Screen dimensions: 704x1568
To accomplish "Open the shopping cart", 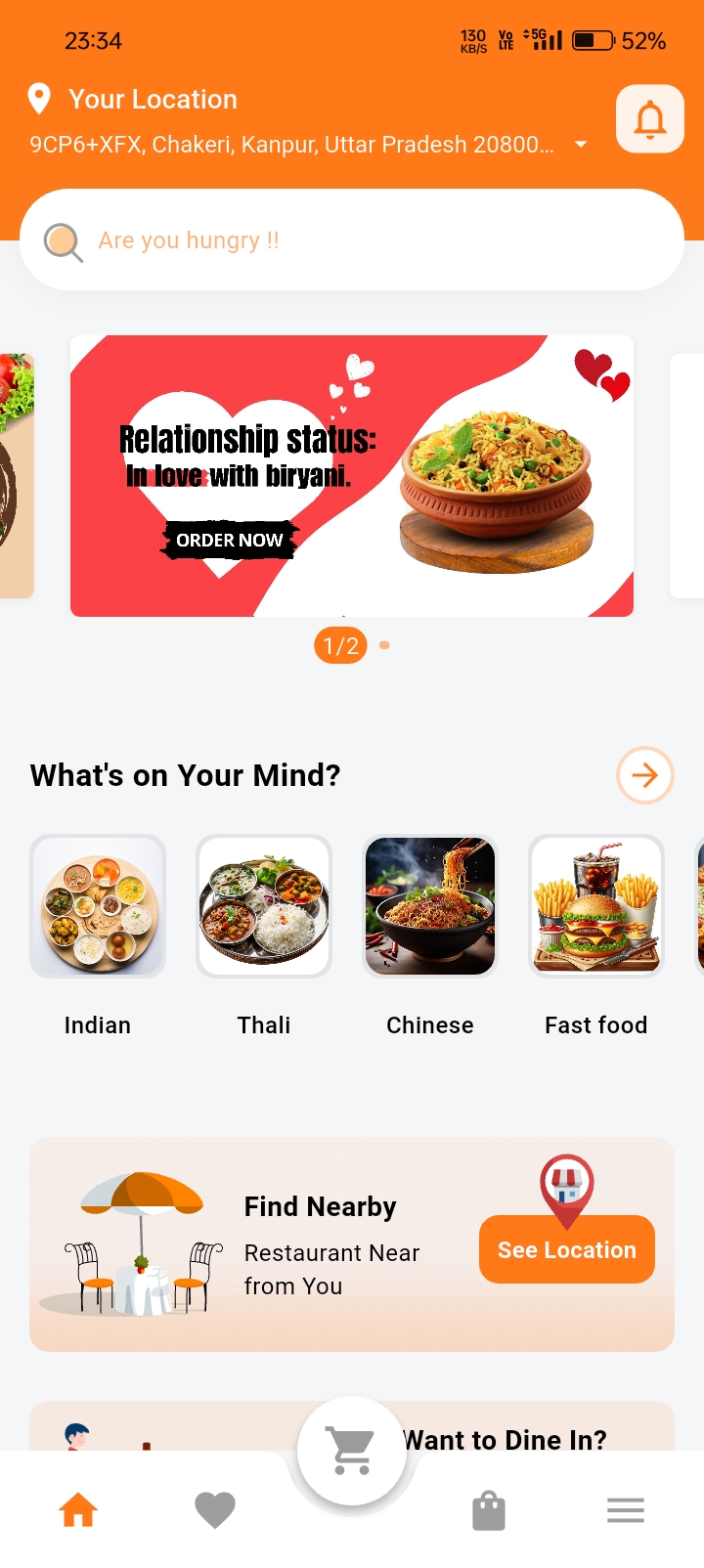I will coord(352,1450).
